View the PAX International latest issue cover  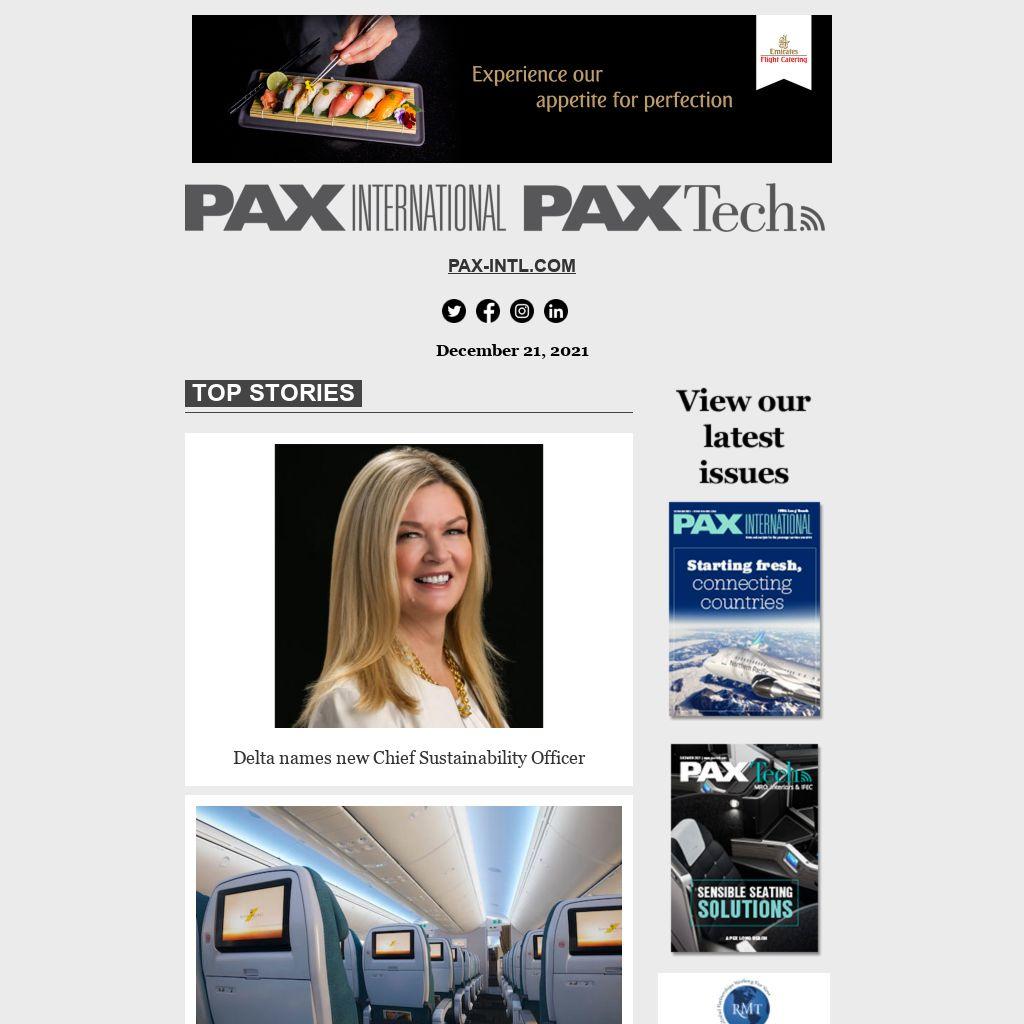tap(744, 609)
